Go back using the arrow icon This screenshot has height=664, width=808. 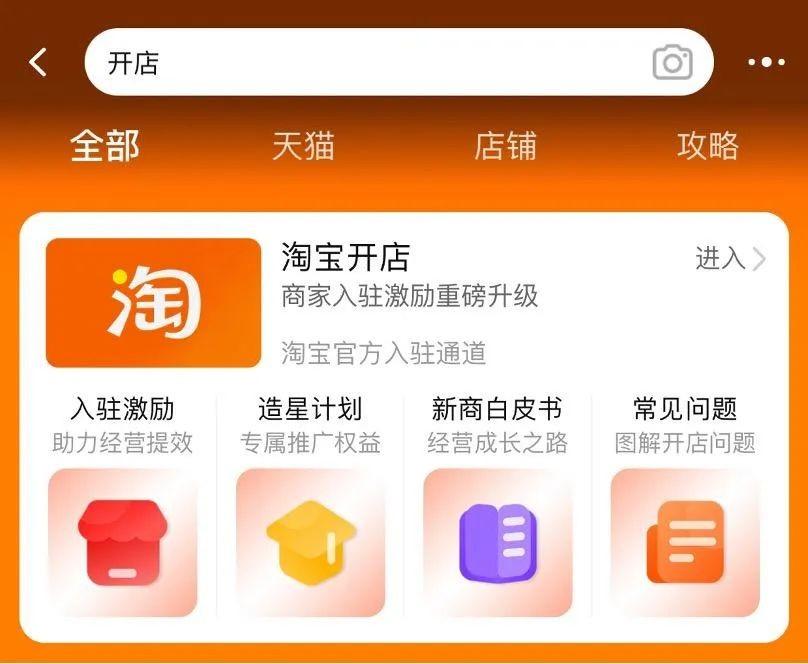tap(38, 63)
